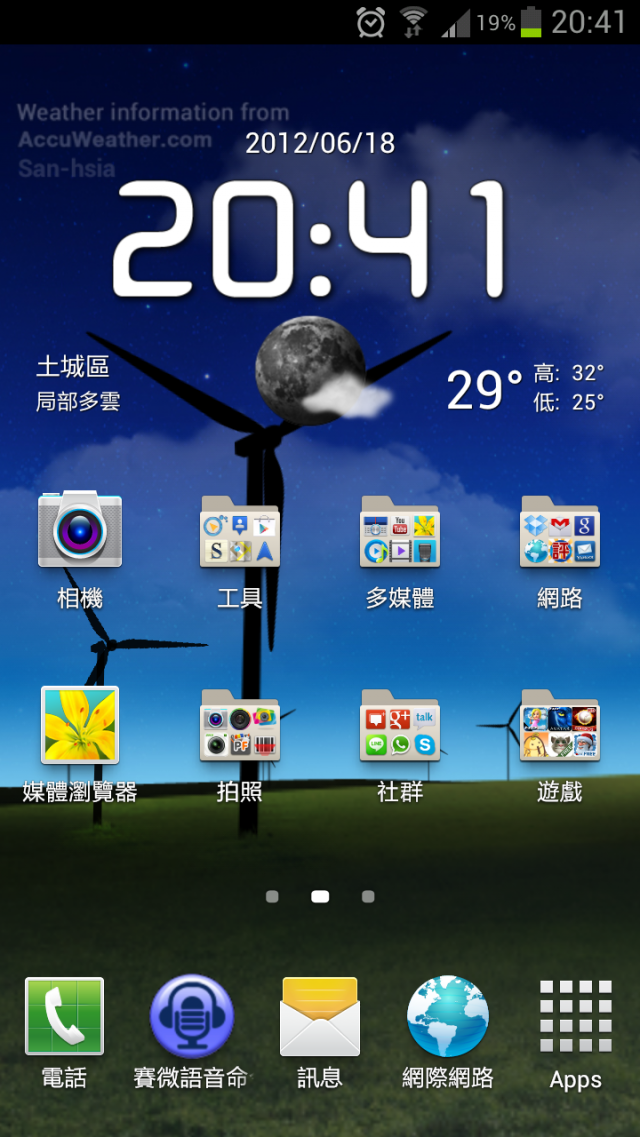Open the 工具 tools folder

click(240, 532)
